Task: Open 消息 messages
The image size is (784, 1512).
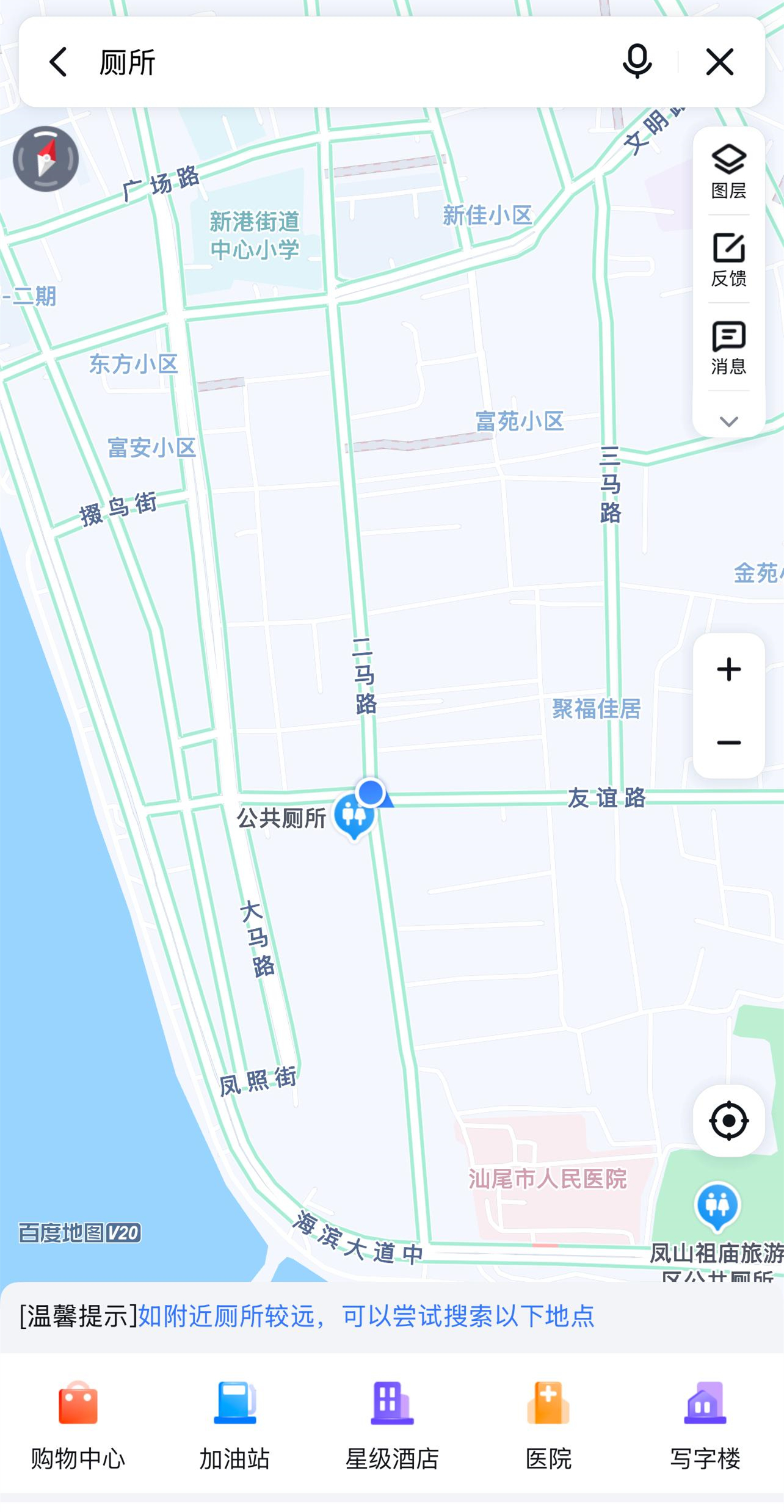Action: (x=728, y=347)
